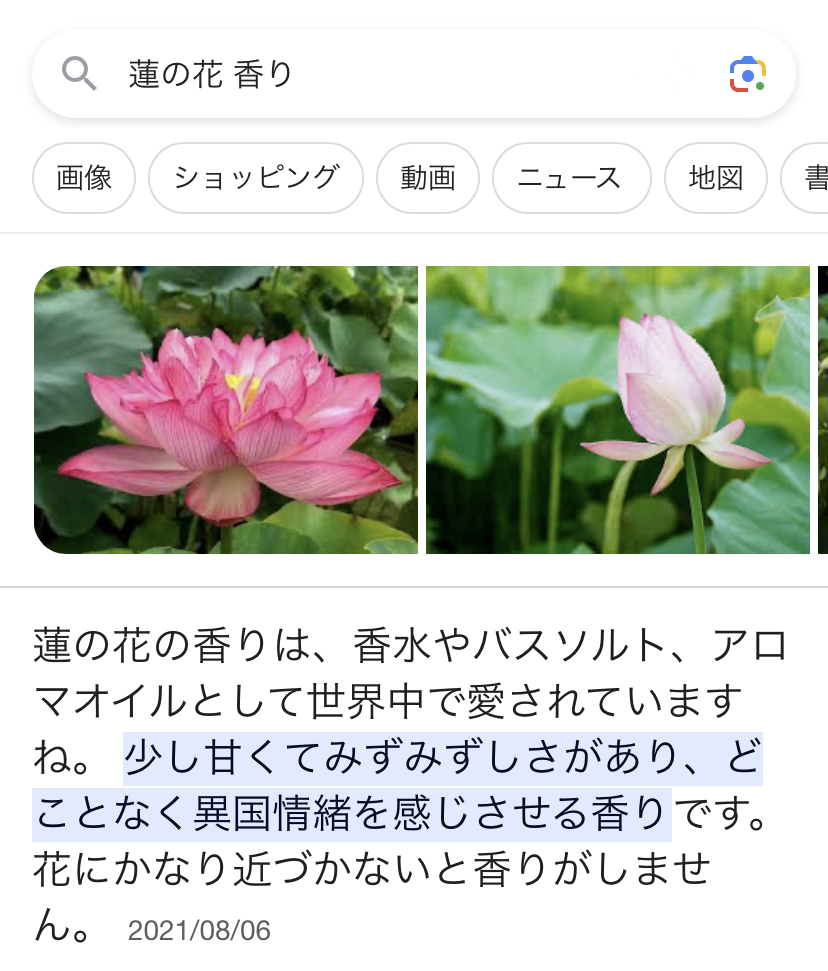This screenshot has width=828, height=971.
Task: Tap the search box with 蓮の花 香り
Action: click(414, 74)
